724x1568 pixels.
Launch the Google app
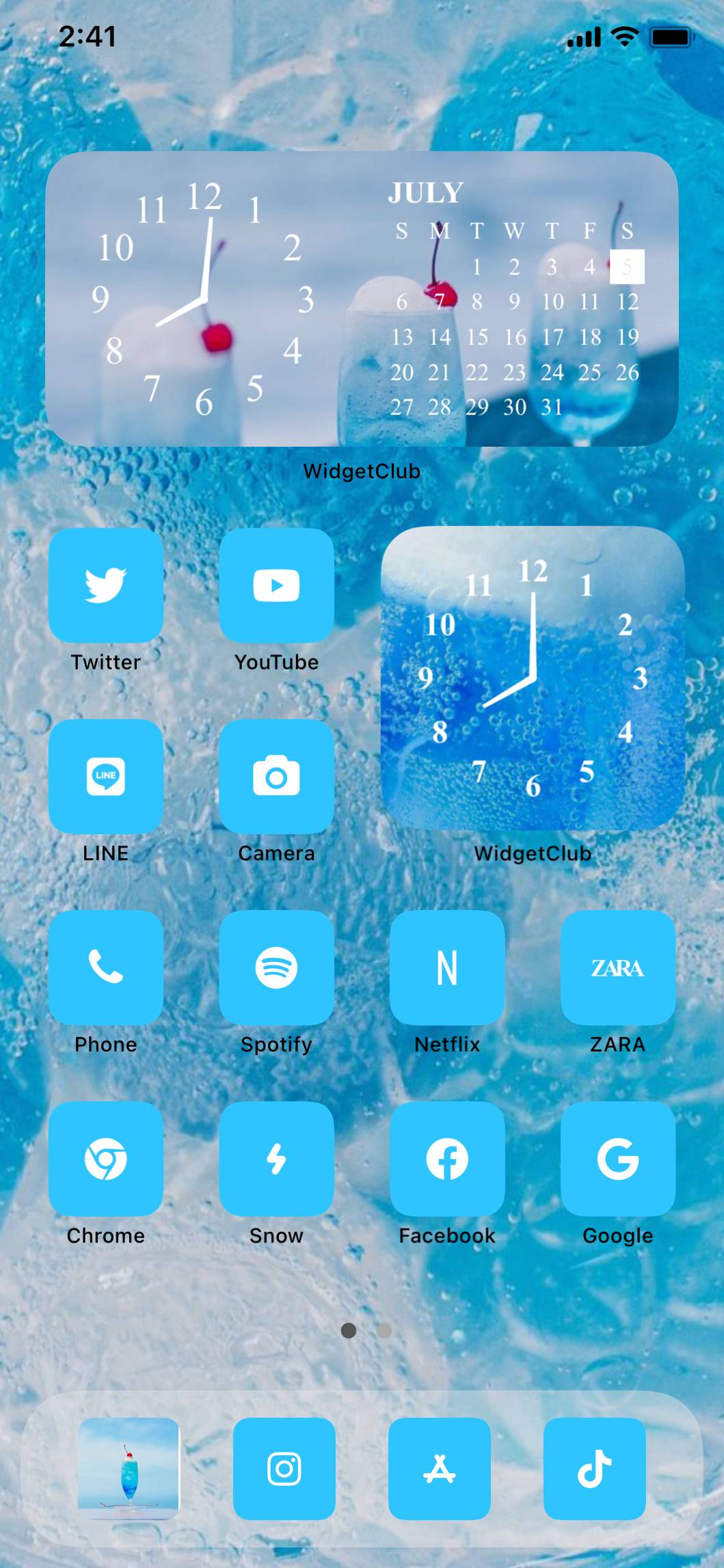pos(617,1159)
